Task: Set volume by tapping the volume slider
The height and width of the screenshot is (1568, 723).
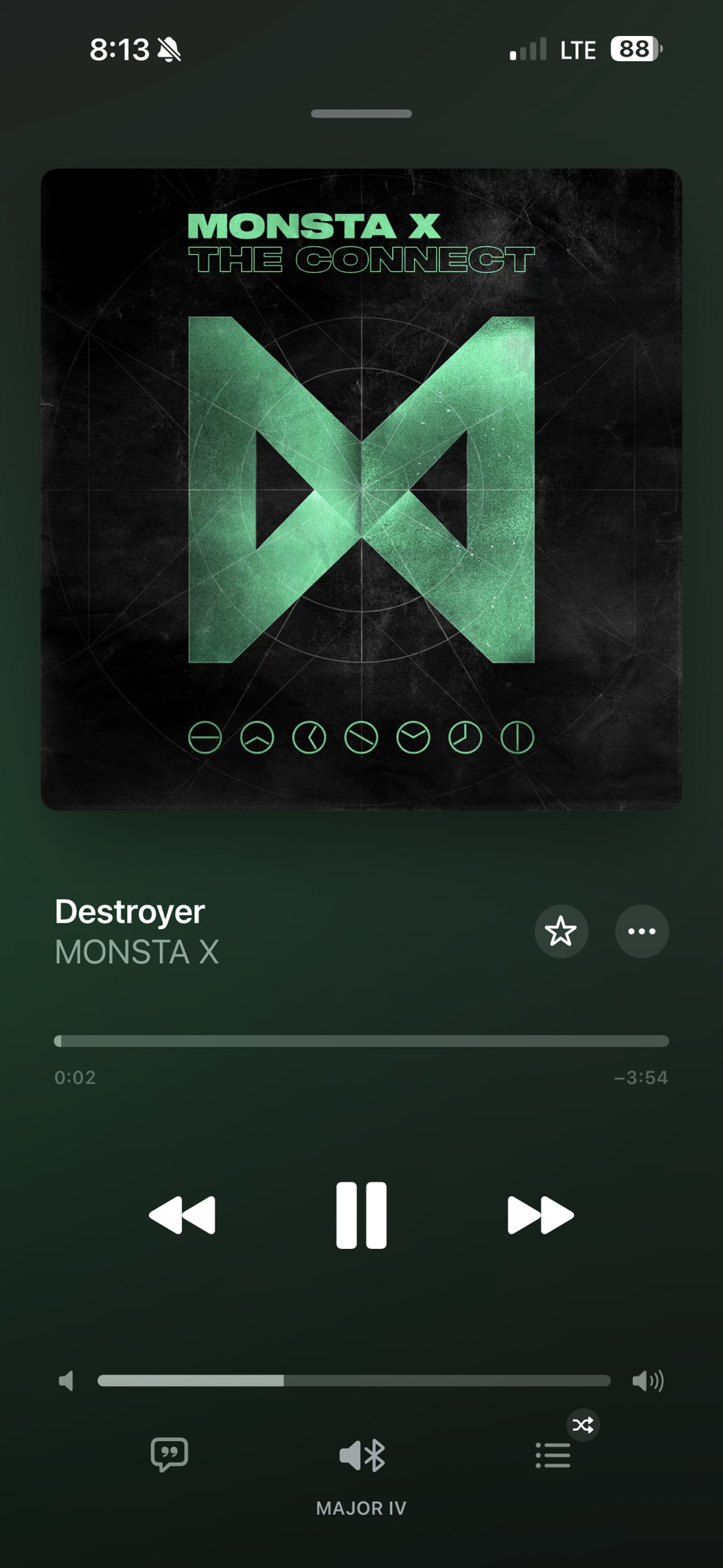Action: point(354,1381)
